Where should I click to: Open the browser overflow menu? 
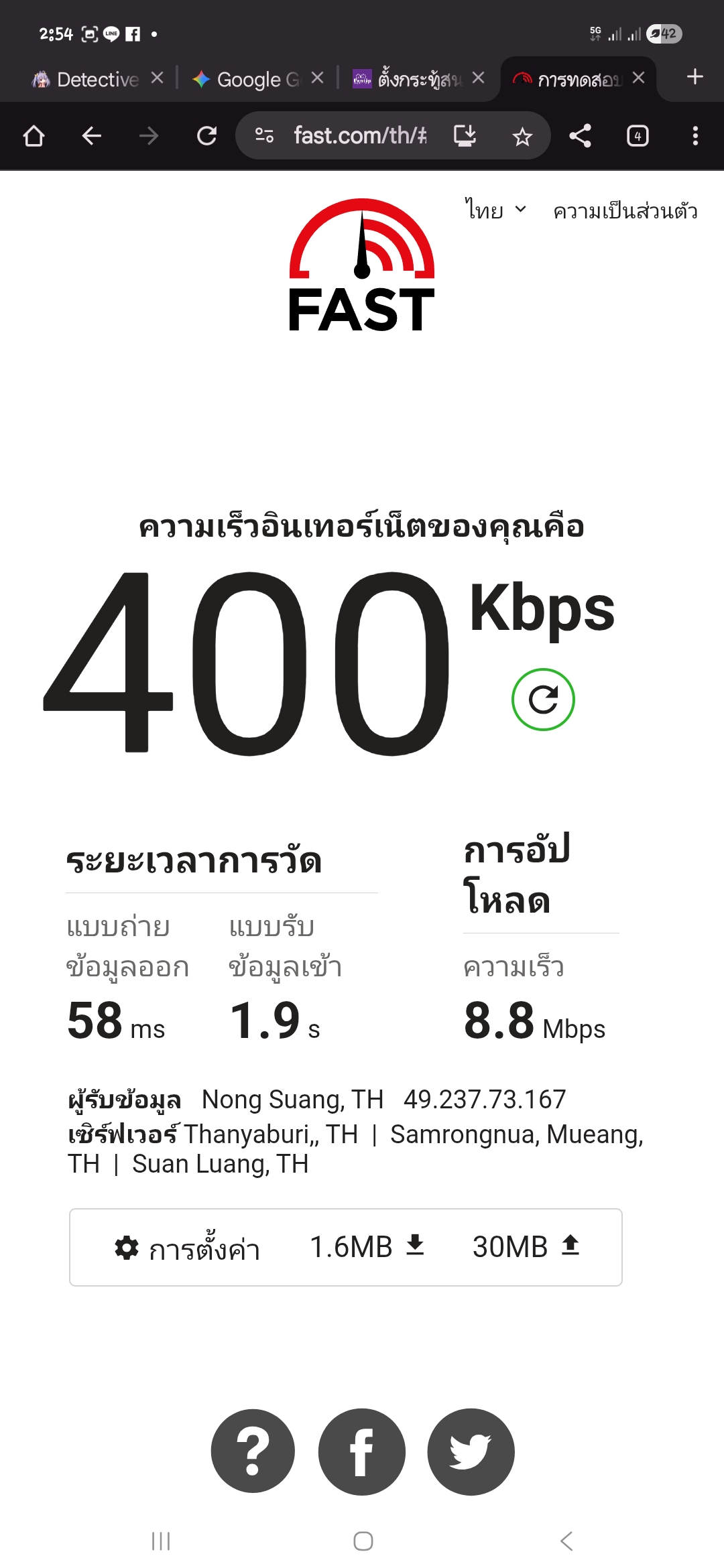click(695, 136)
